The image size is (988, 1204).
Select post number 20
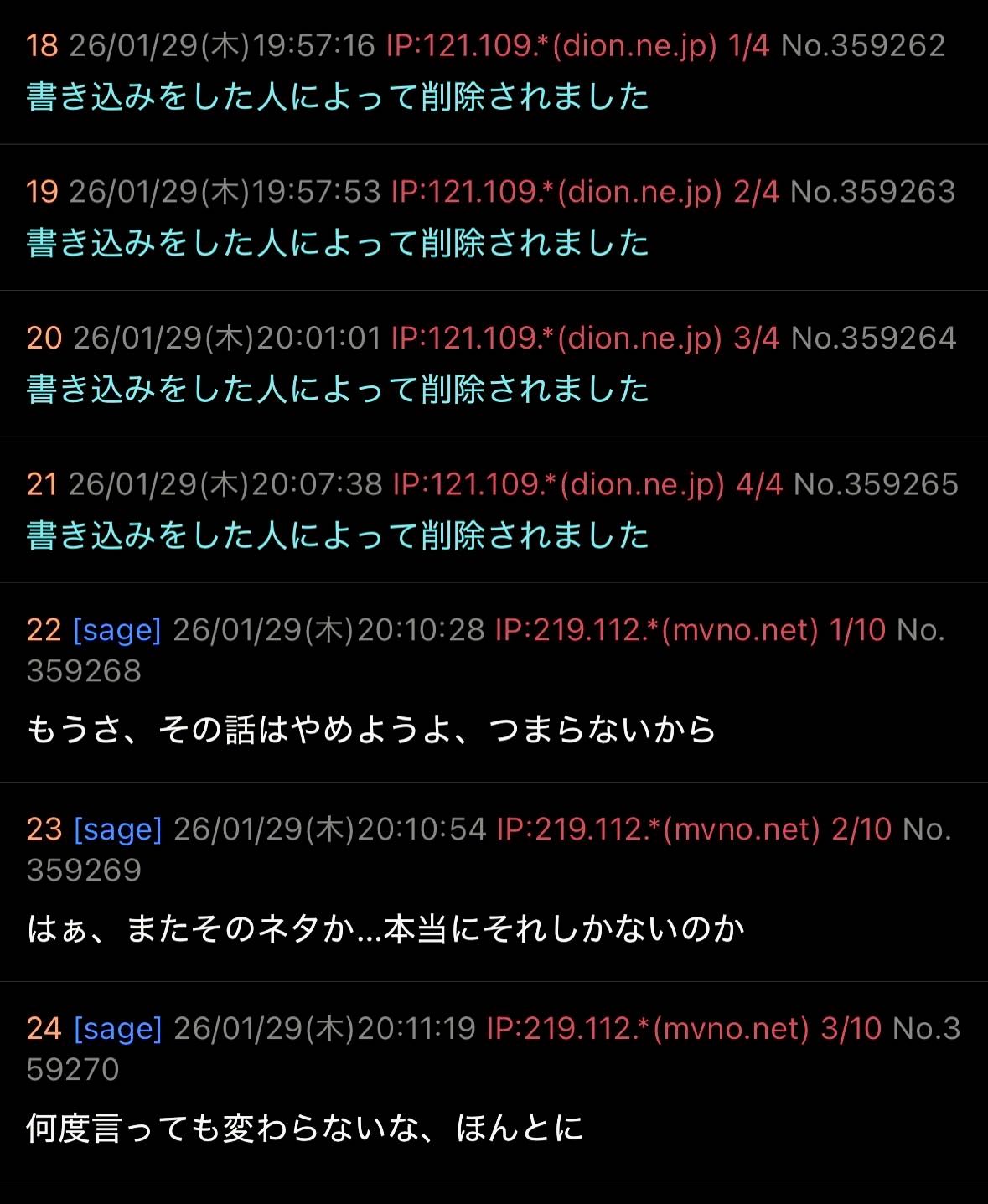pyautogui.click(x=44, y=338)
